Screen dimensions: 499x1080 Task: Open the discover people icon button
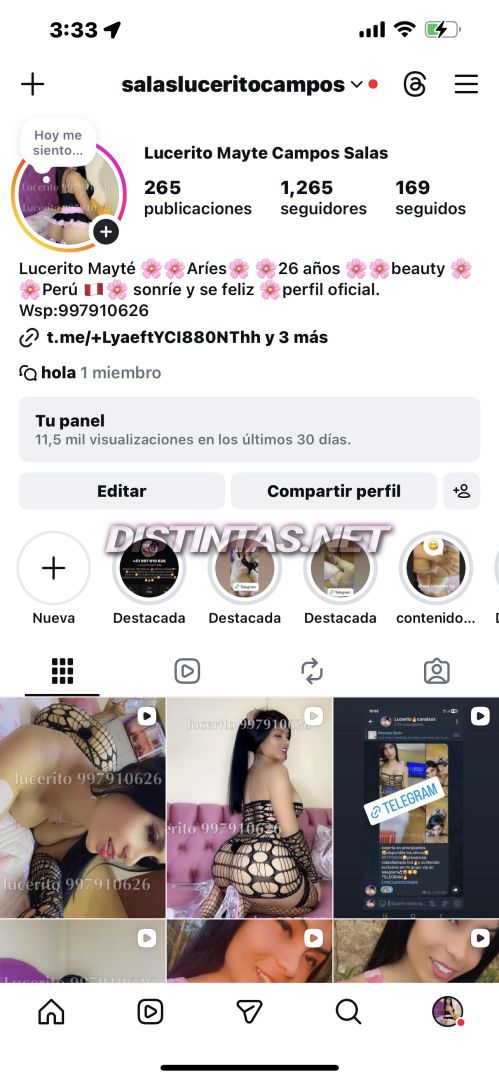(462, 491)
